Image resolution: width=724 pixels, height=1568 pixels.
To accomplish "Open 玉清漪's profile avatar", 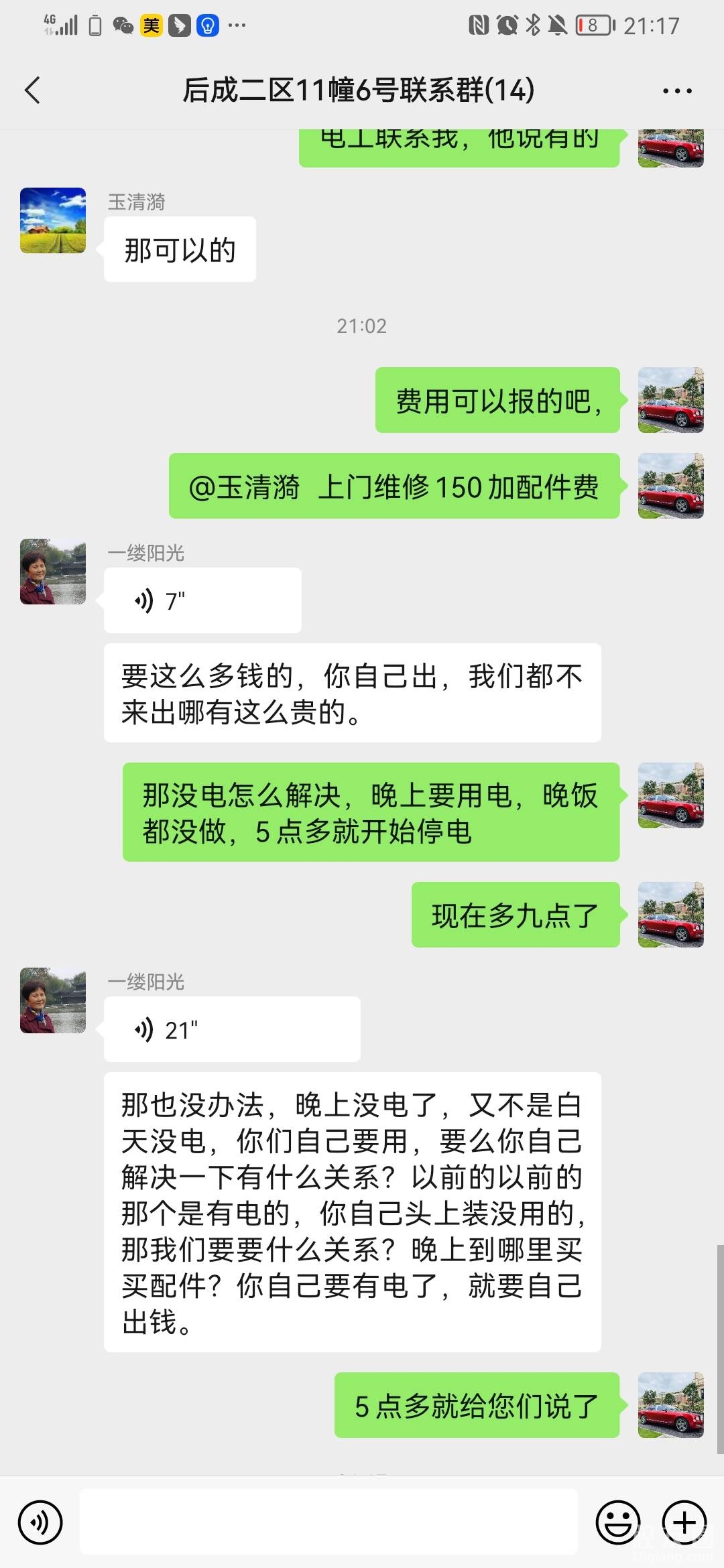I will (x=53, y=220).
